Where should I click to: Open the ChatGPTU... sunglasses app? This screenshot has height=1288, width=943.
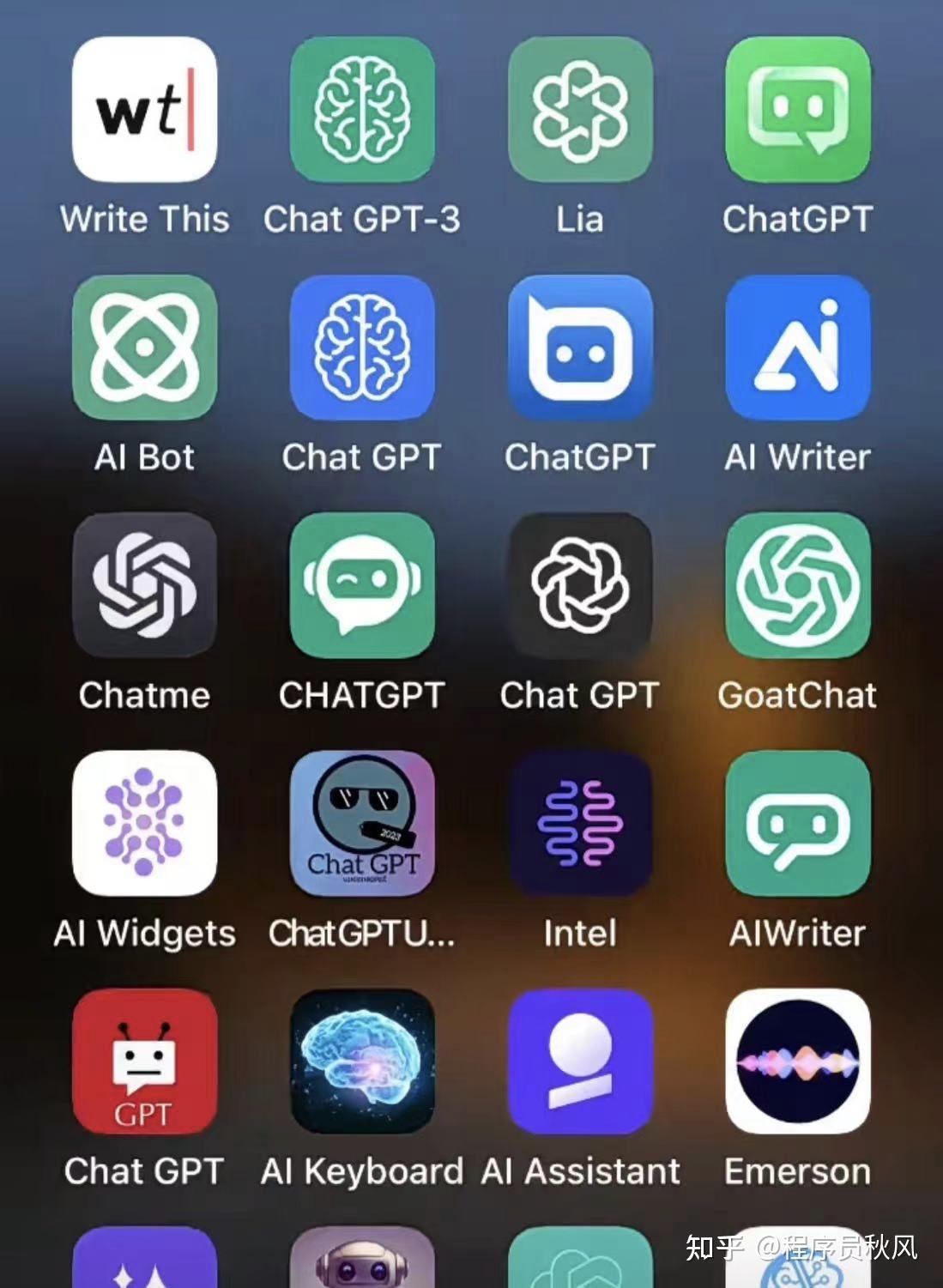tap(362, 824)
